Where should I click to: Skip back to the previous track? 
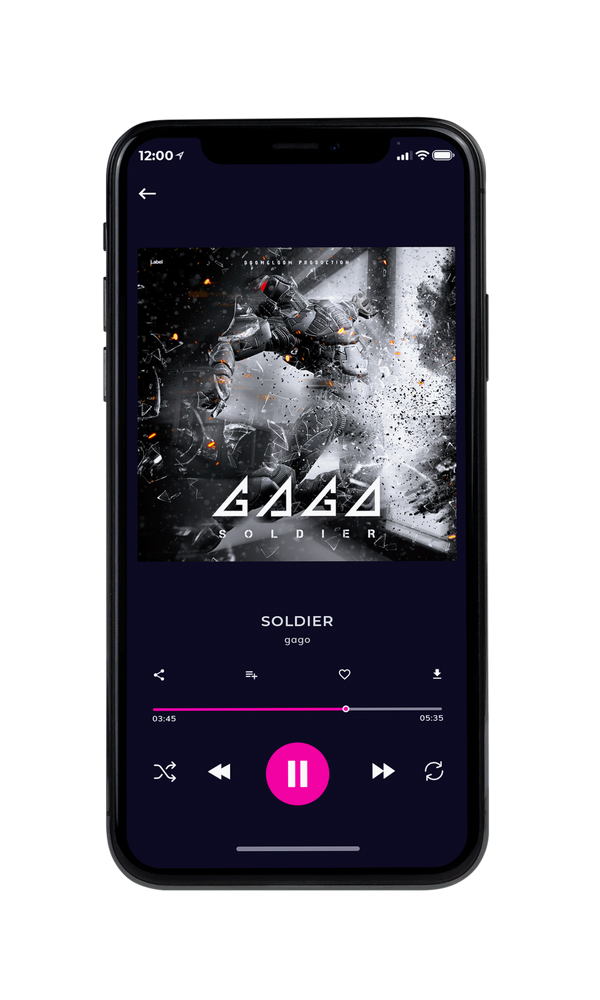point(219,772)
